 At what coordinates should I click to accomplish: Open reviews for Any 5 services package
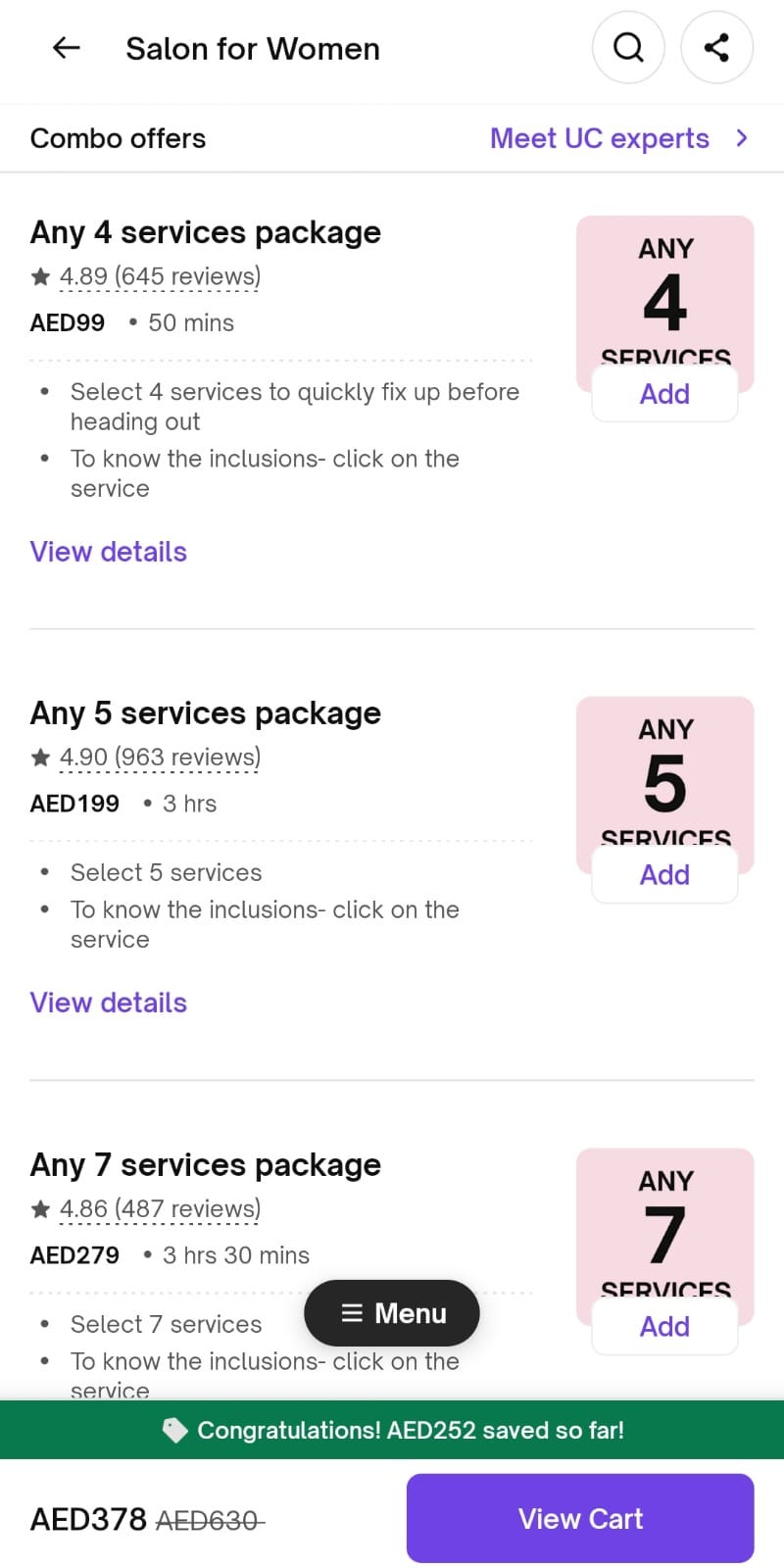[x=160, y=758]
